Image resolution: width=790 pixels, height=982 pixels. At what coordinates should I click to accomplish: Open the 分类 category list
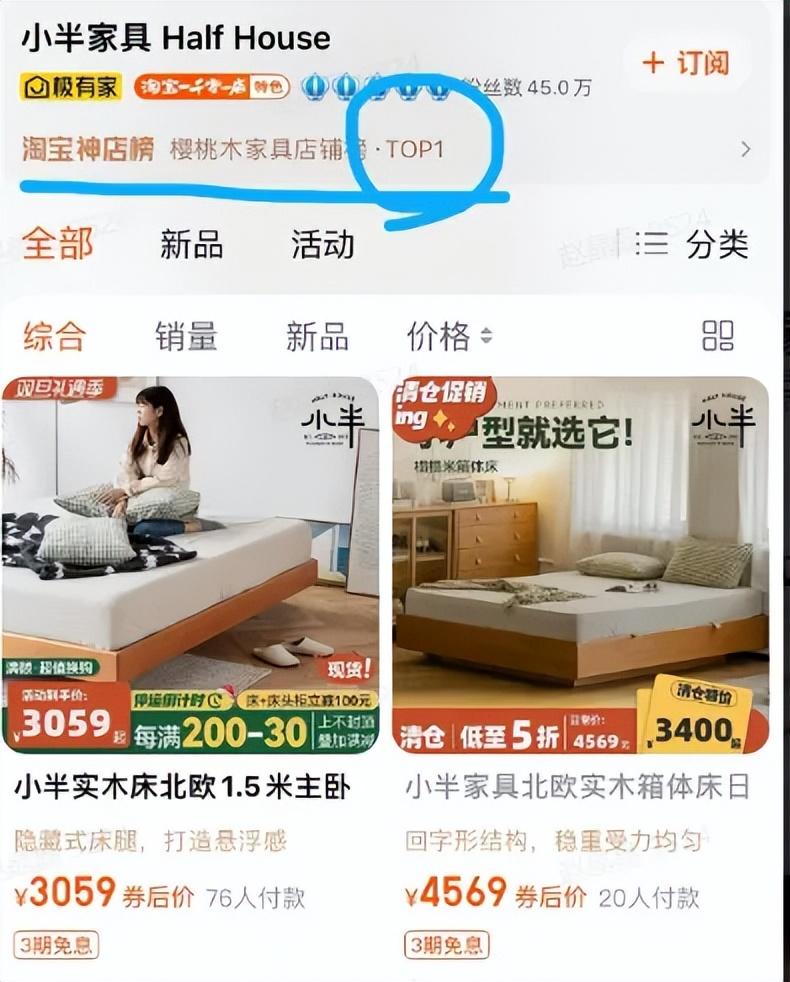click(x=696, y=244)
